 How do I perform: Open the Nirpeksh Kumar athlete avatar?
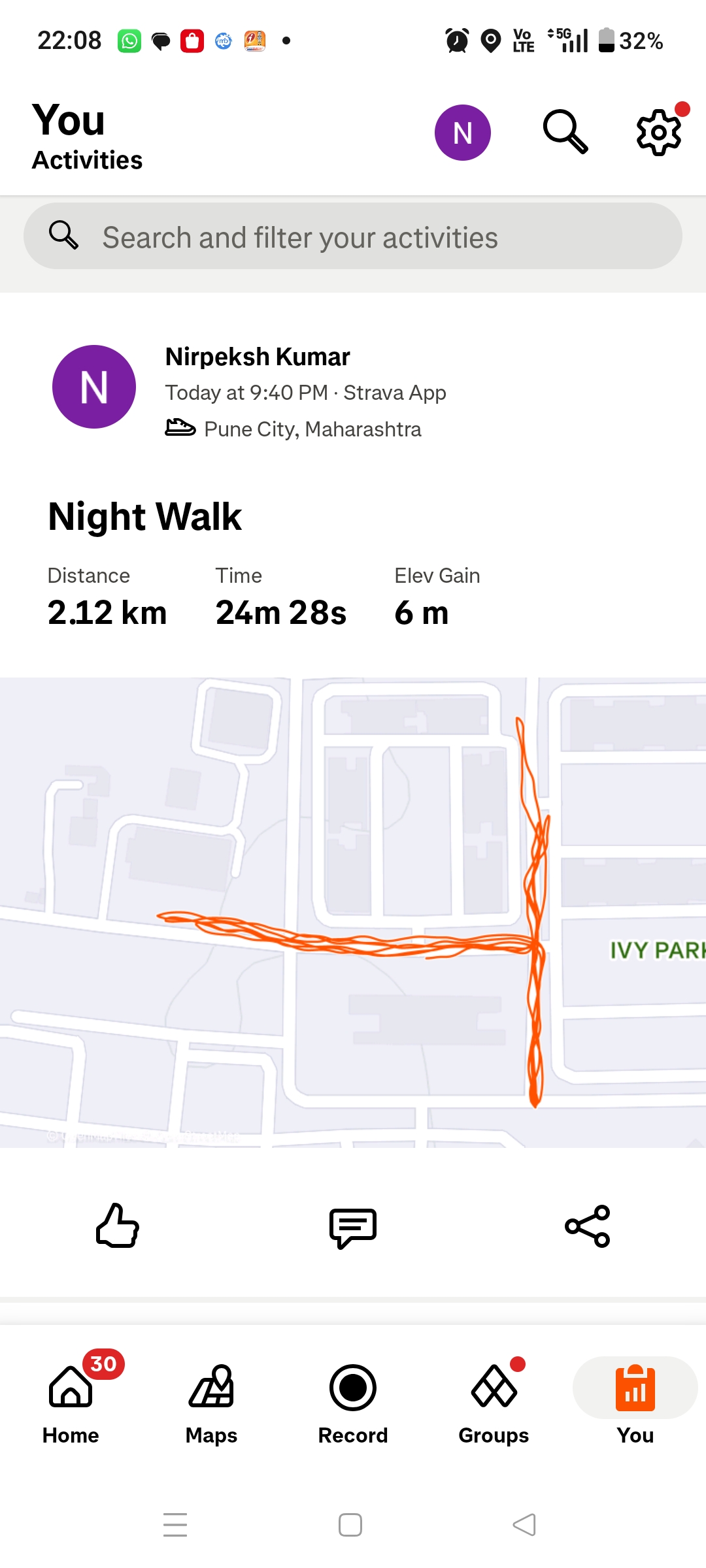(94, 387)
